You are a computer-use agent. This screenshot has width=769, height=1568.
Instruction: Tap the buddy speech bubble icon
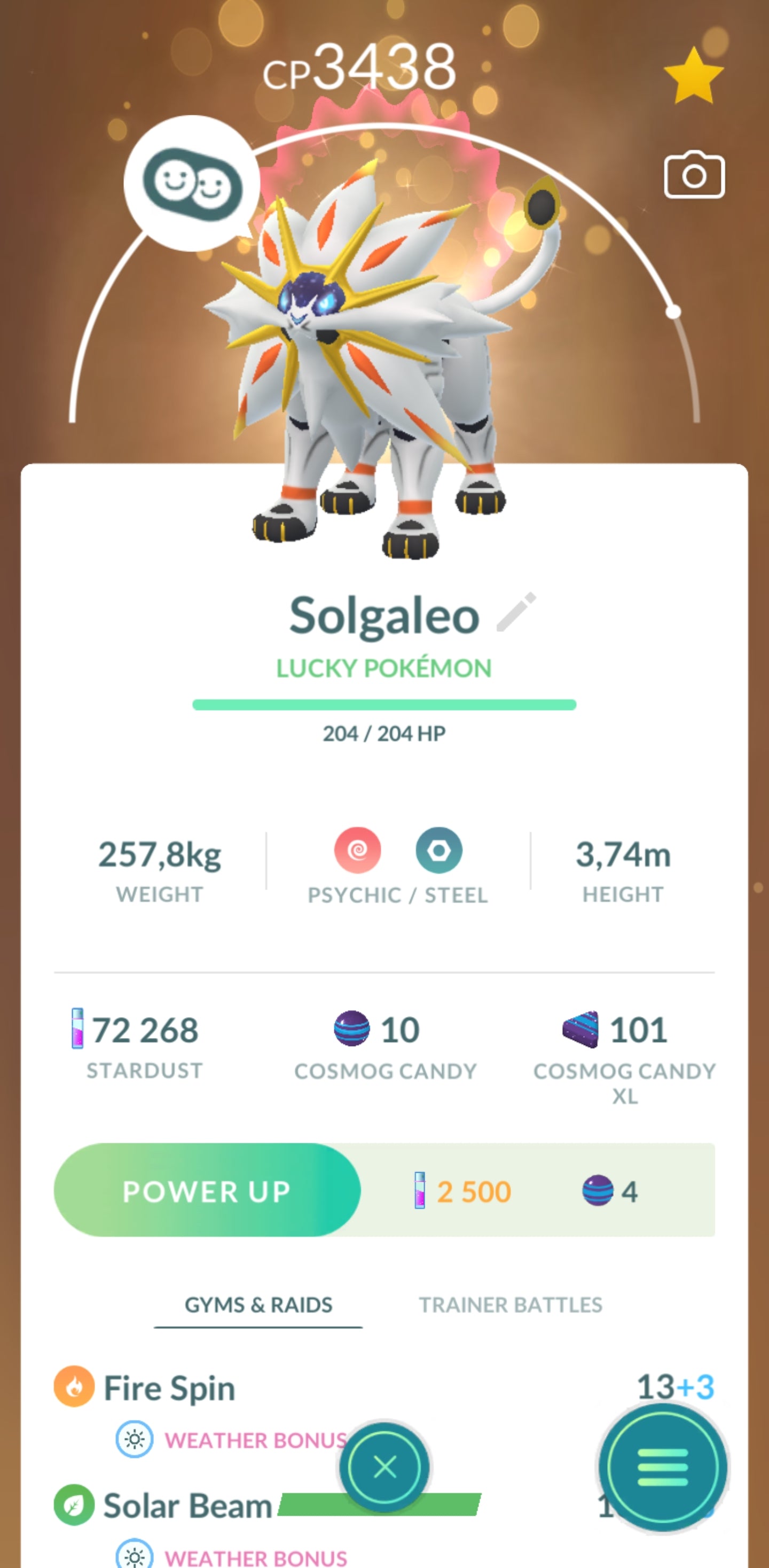(x=192, y=184)
